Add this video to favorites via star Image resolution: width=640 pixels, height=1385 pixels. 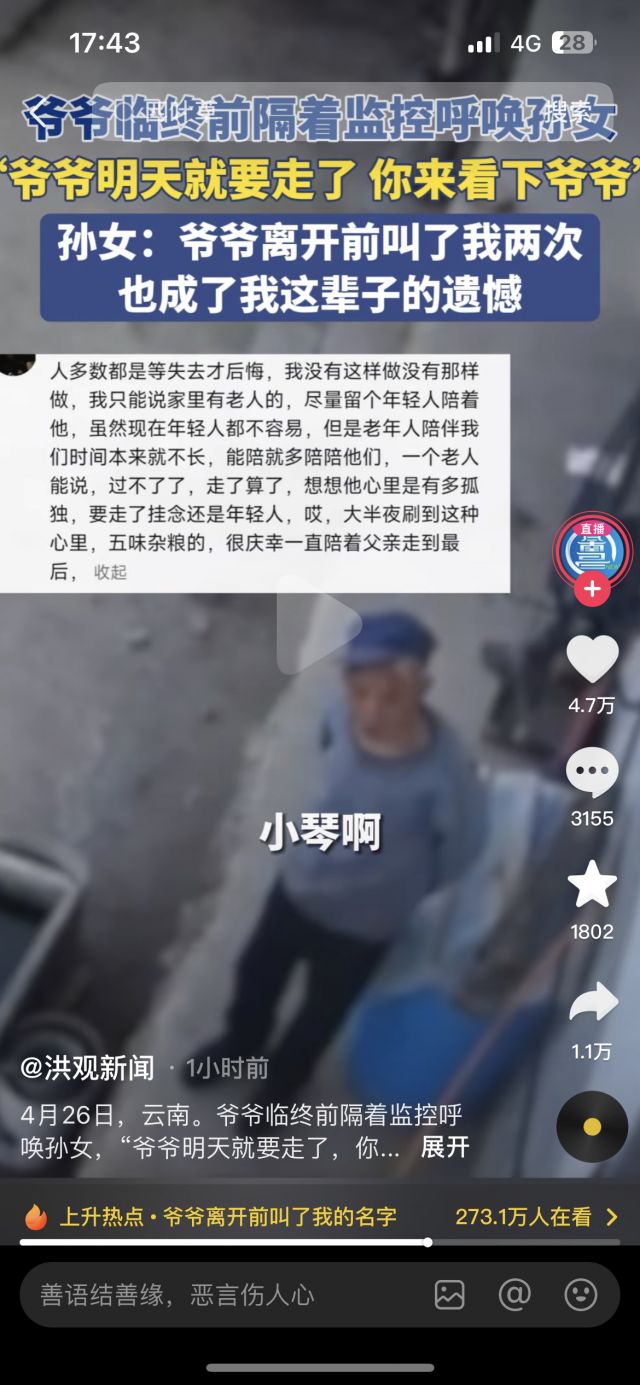592,885
